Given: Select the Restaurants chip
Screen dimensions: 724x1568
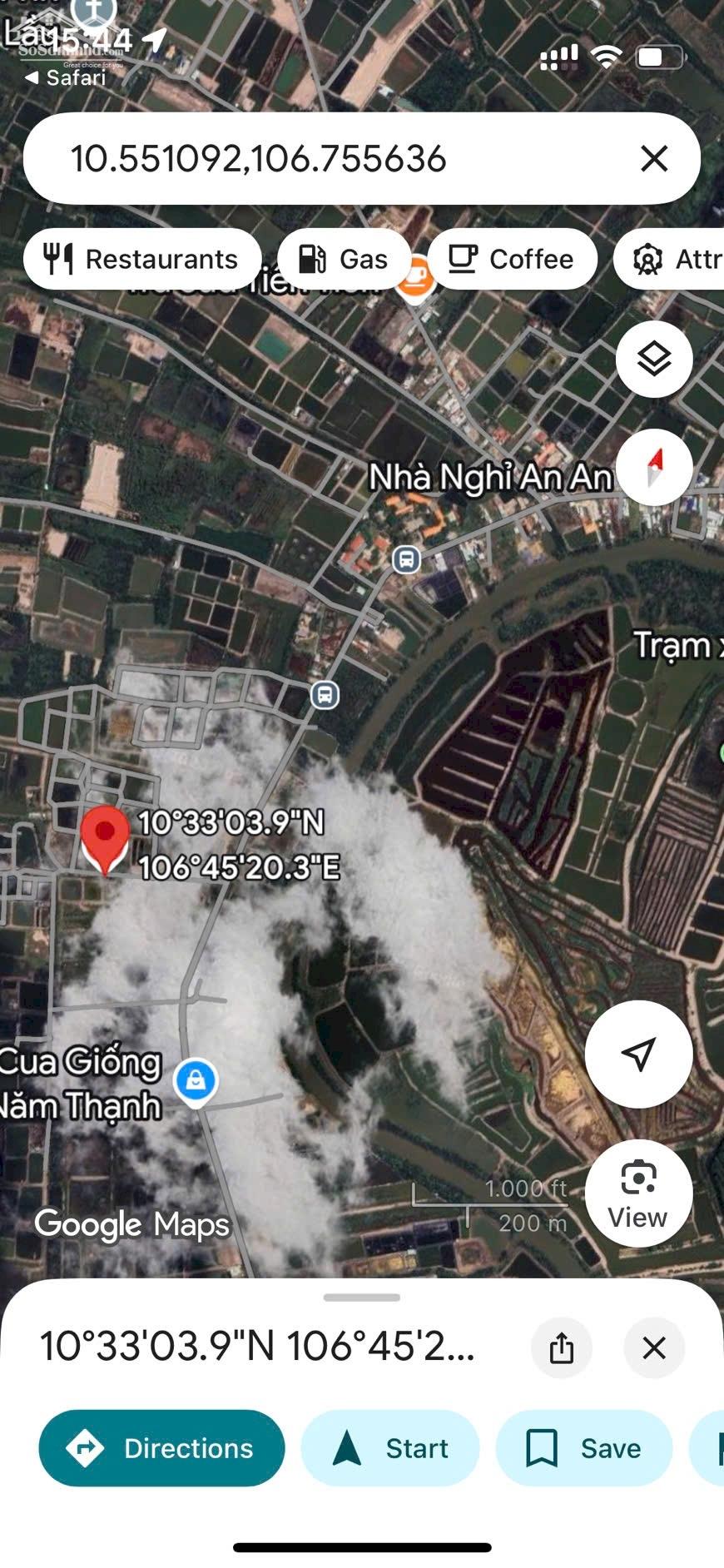Looking at the screenshot, I should [x=142, y=260].
